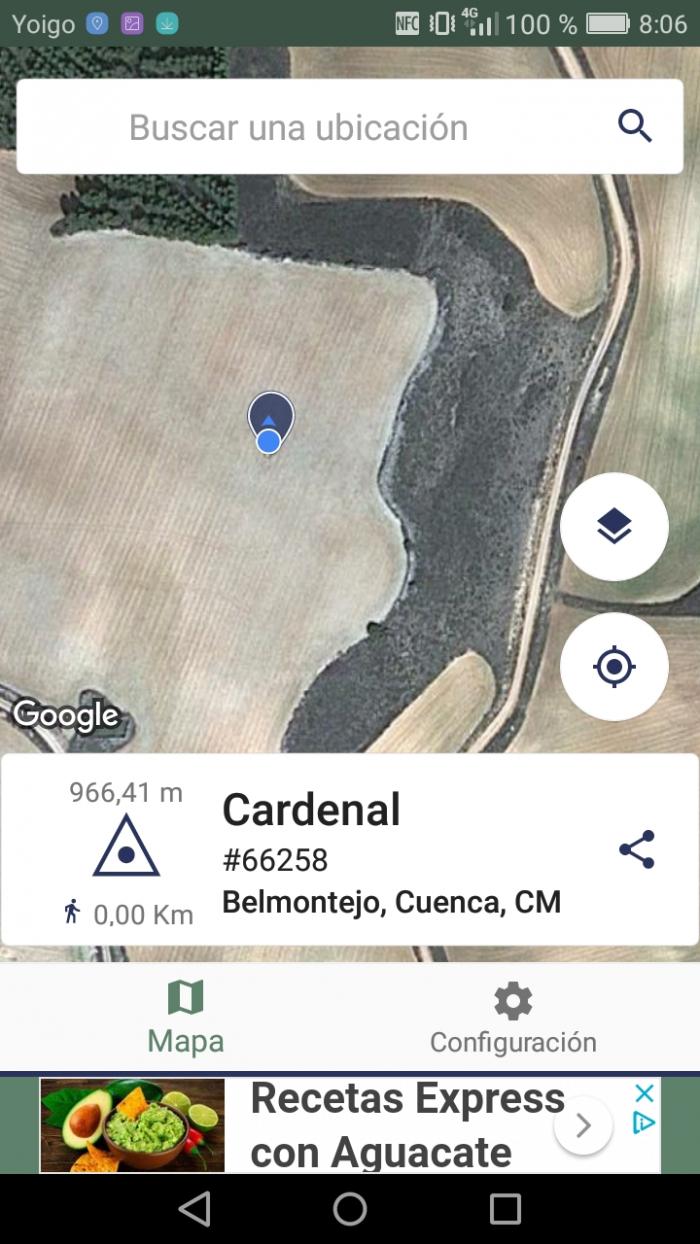Screen dimensions: 700x1244
Task: Tap the system home button
Action: point(350,1208)
